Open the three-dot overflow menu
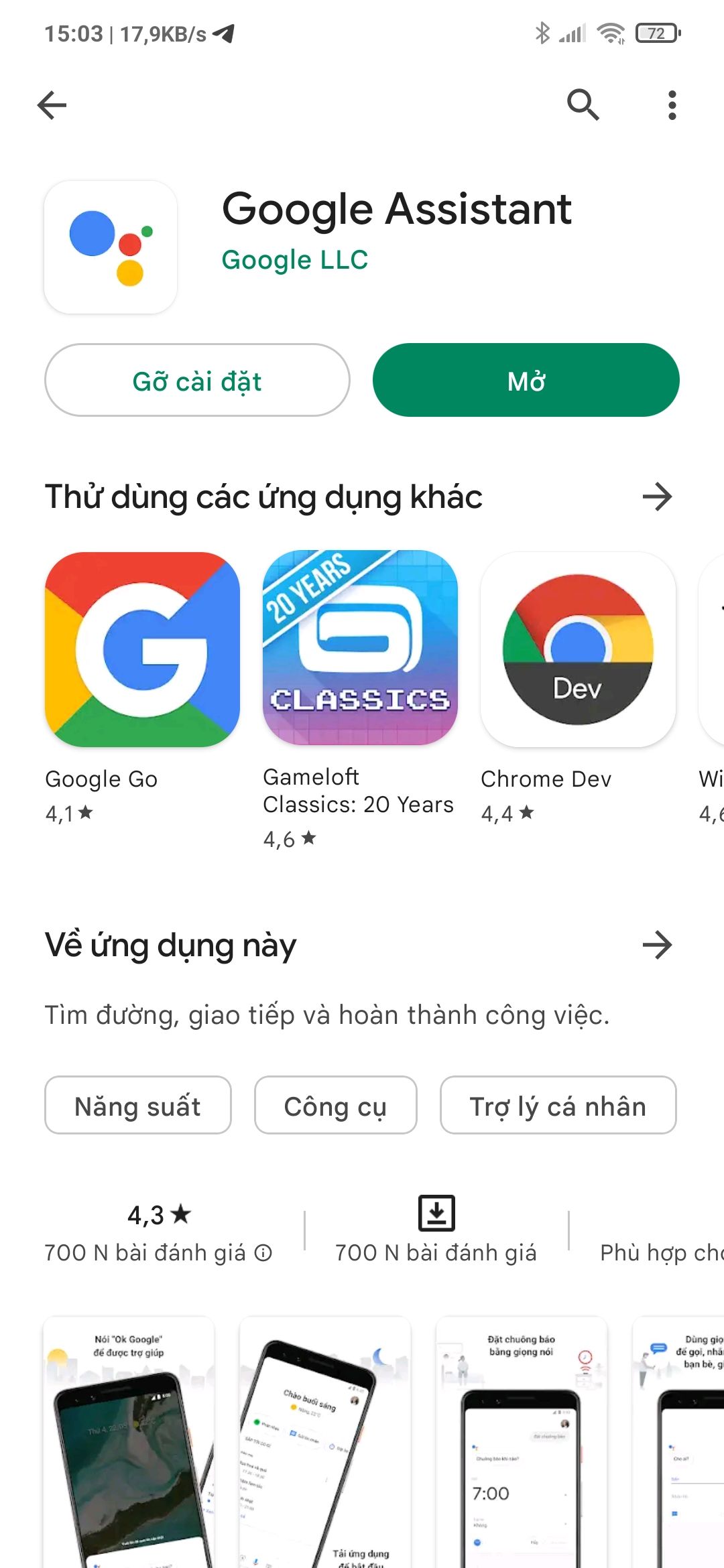724x1568 pixels. (x=672, y=105)
